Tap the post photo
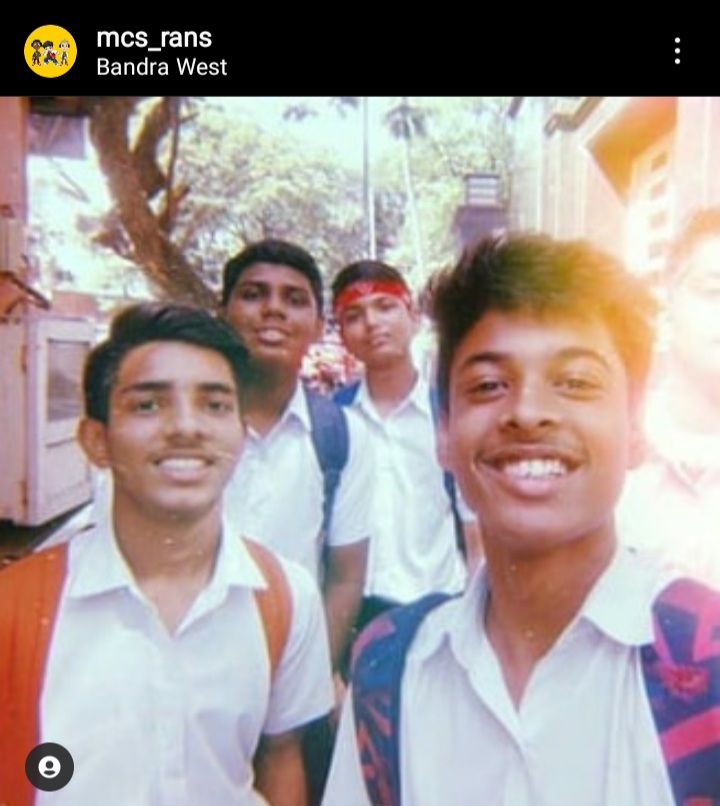This screenshot has height=806, width=720. [360, 450]
